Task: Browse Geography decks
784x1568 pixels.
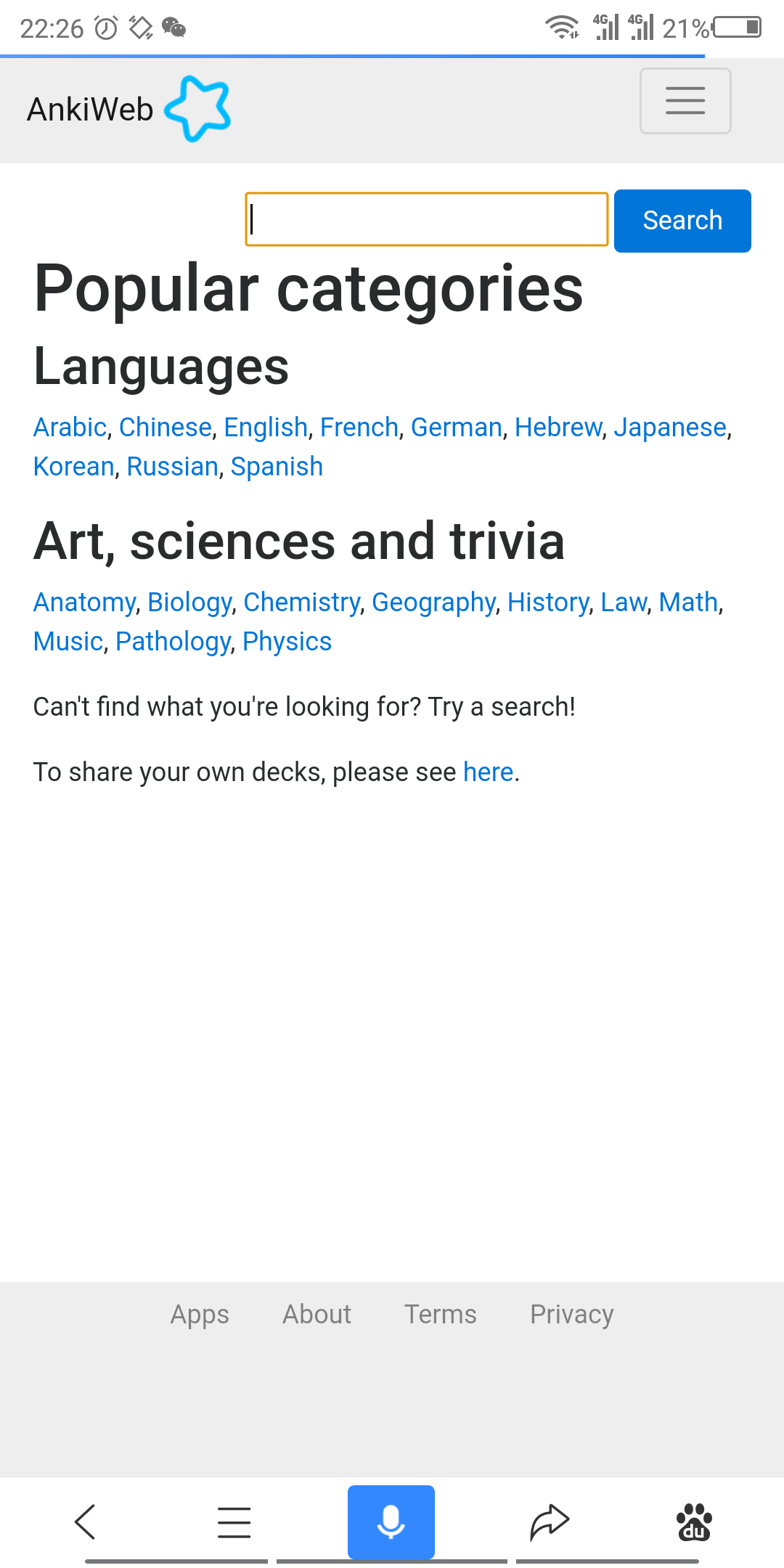Action: pos(433,603)
